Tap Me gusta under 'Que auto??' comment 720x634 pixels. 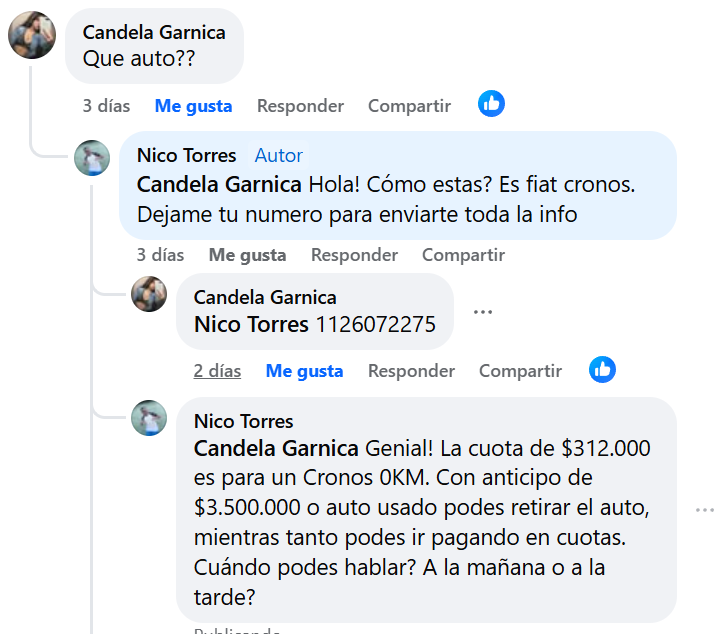(193, 106)
